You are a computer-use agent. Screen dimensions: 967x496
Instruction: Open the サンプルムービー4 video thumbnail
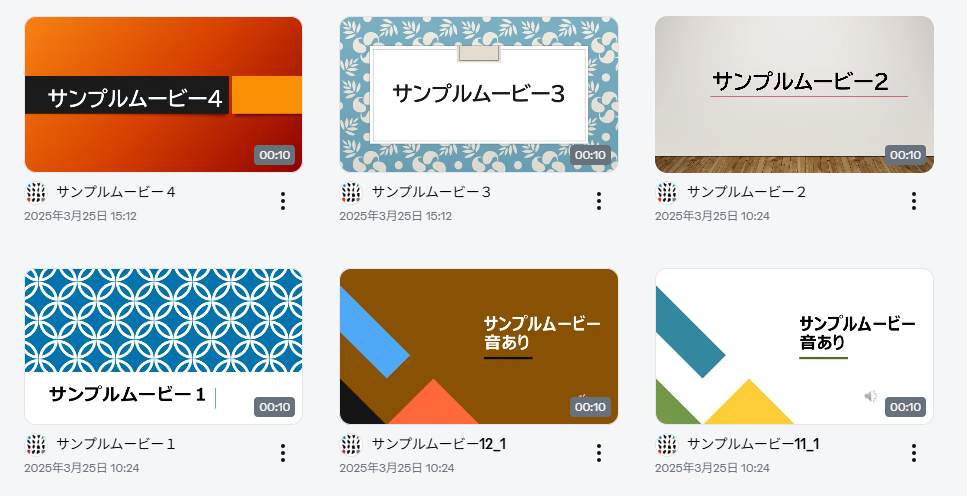(x=163, y=95)
